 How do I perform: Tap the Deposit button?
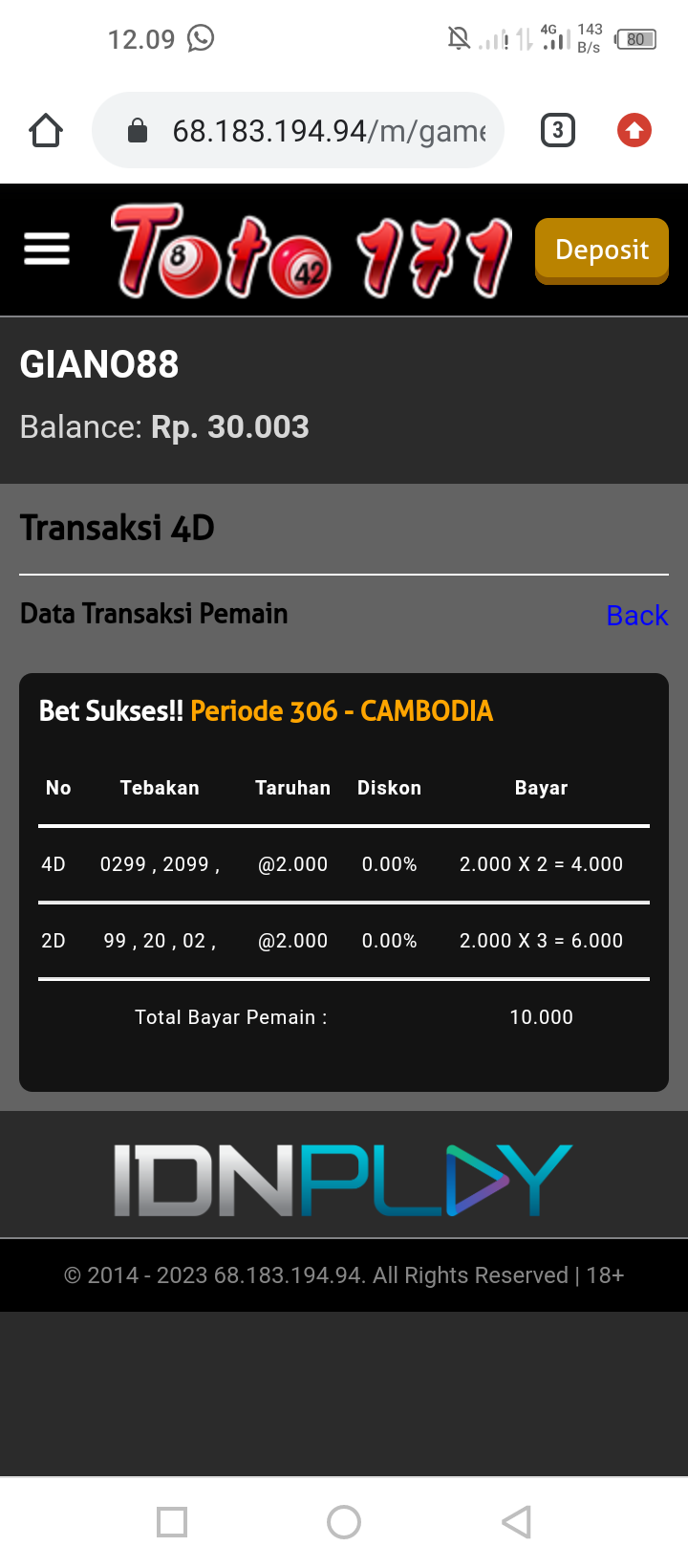pyautogui.click(x=601, y=250)
